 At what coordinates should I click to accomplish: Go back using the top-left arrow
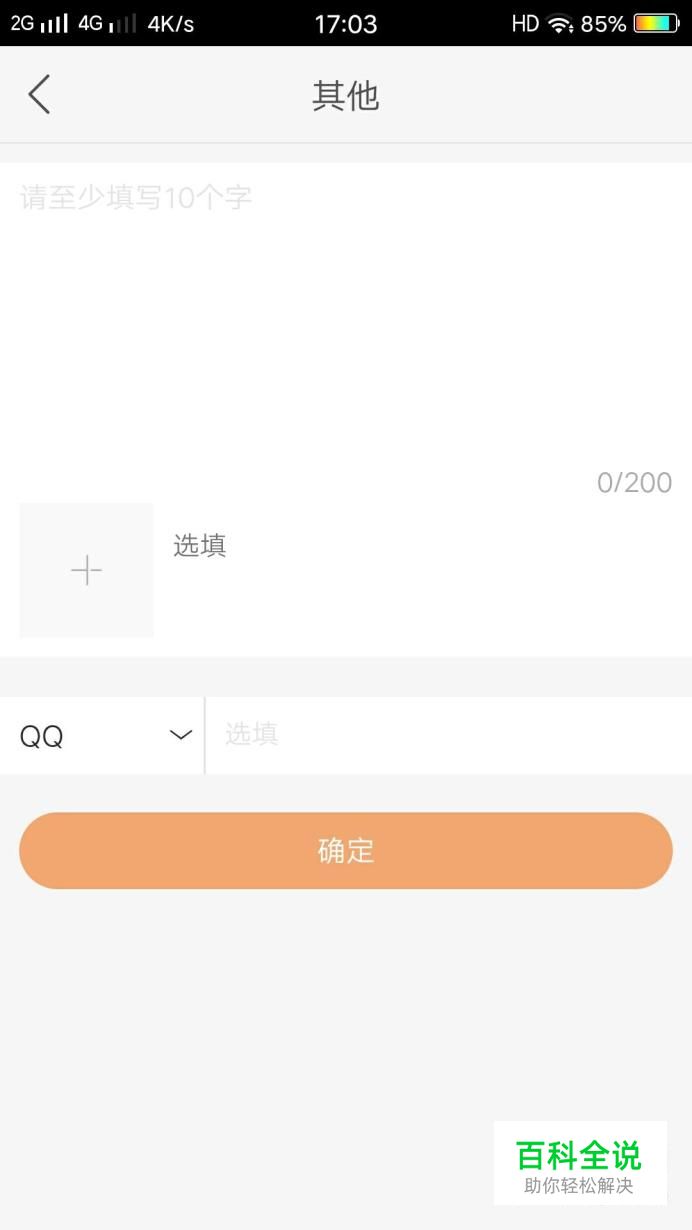pos(39,95)
